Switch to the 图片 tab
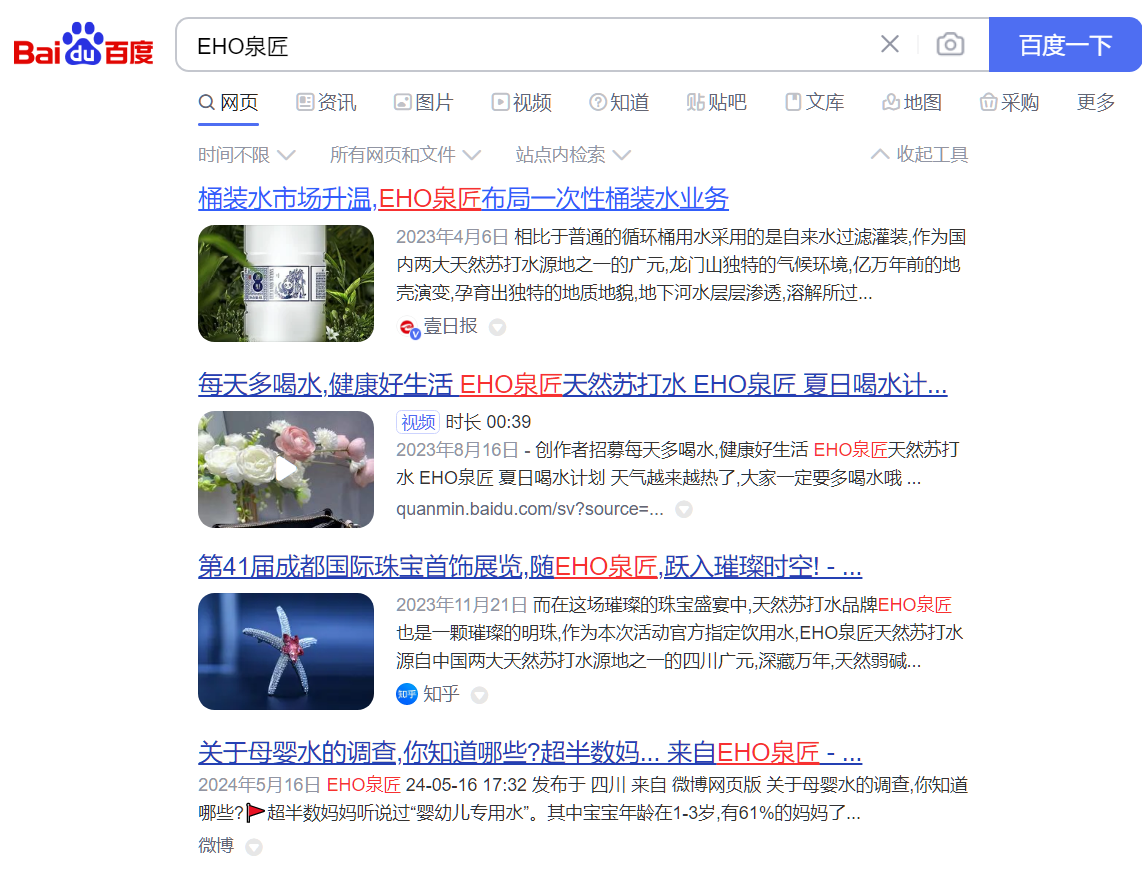The image size is (1142, 872). point(423,102)
